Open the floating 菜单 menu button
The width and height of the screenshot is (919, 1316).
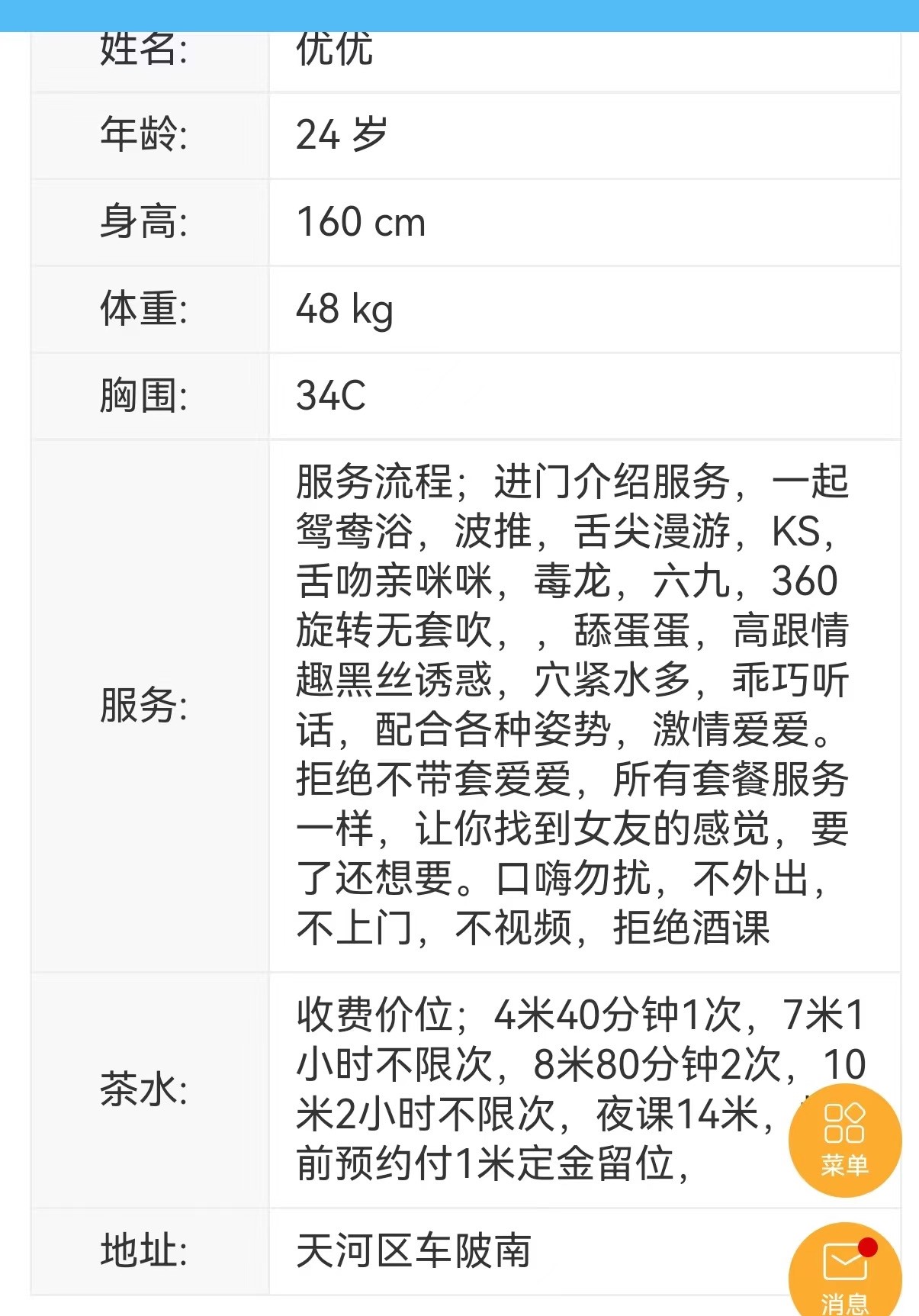(x=844, y=1141)
